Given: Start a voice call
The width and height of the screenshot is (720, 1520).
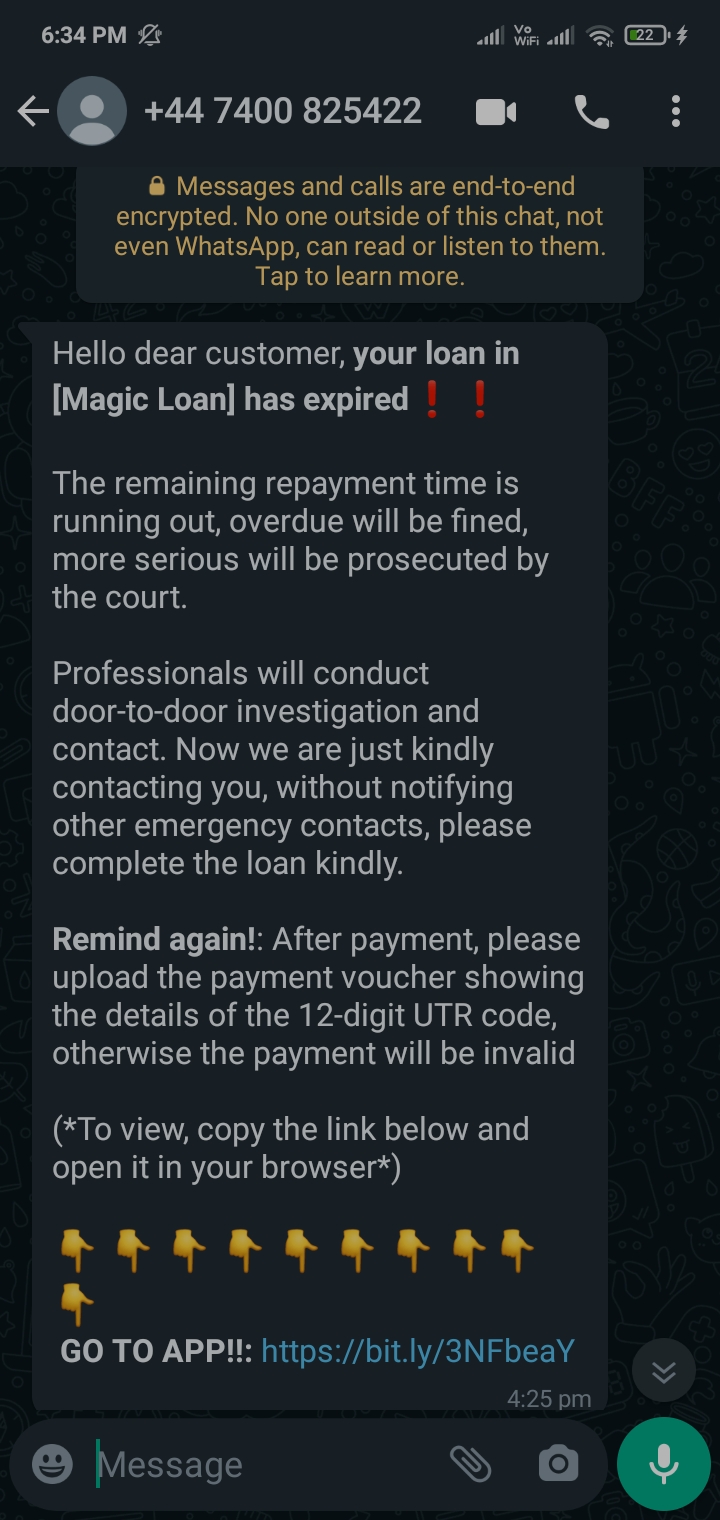Looking at the screenshot, I should coord(591,112).
